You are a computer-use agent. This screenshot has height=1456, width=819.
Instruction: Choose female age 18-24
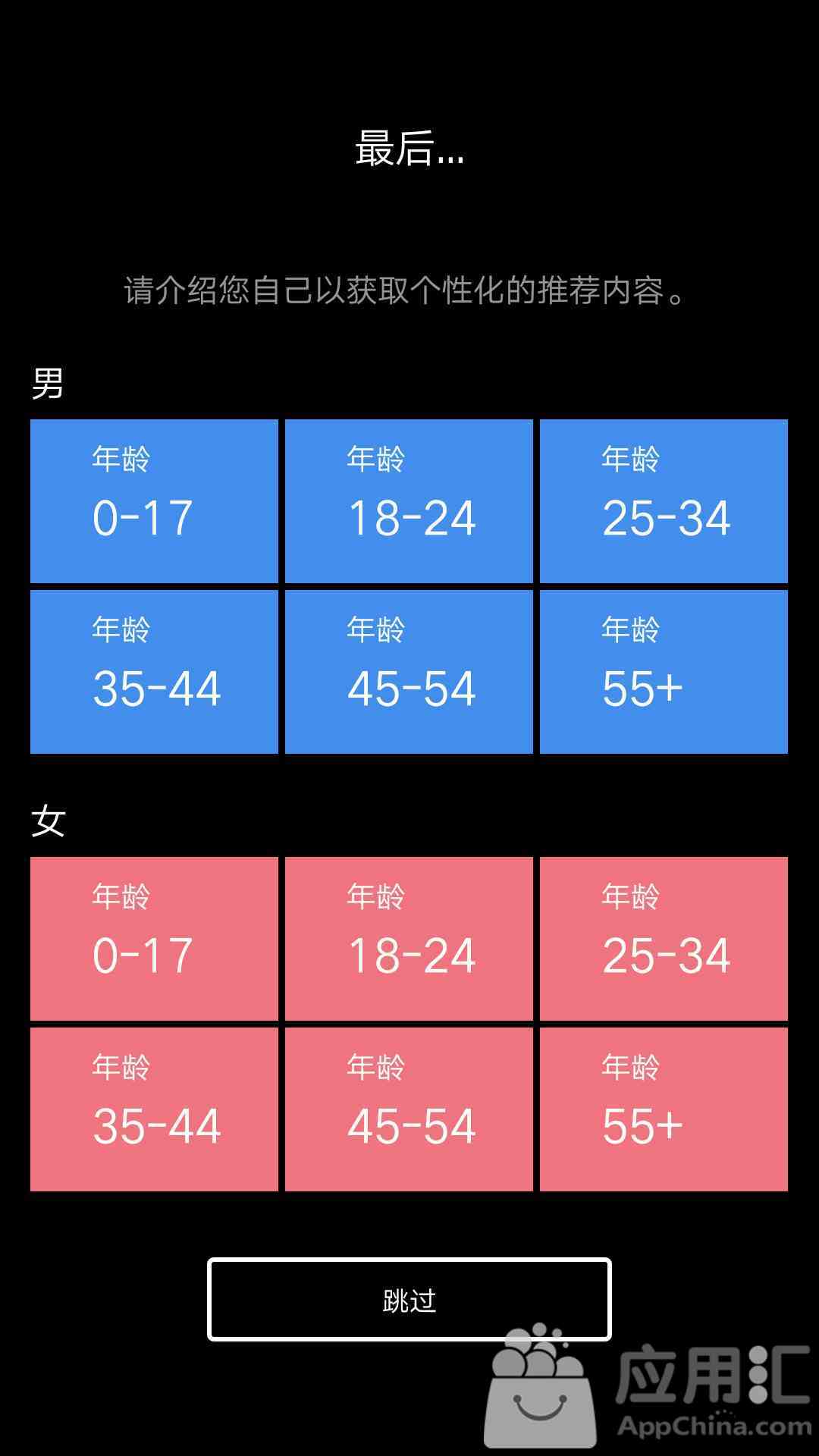click(x=409, y=939)
